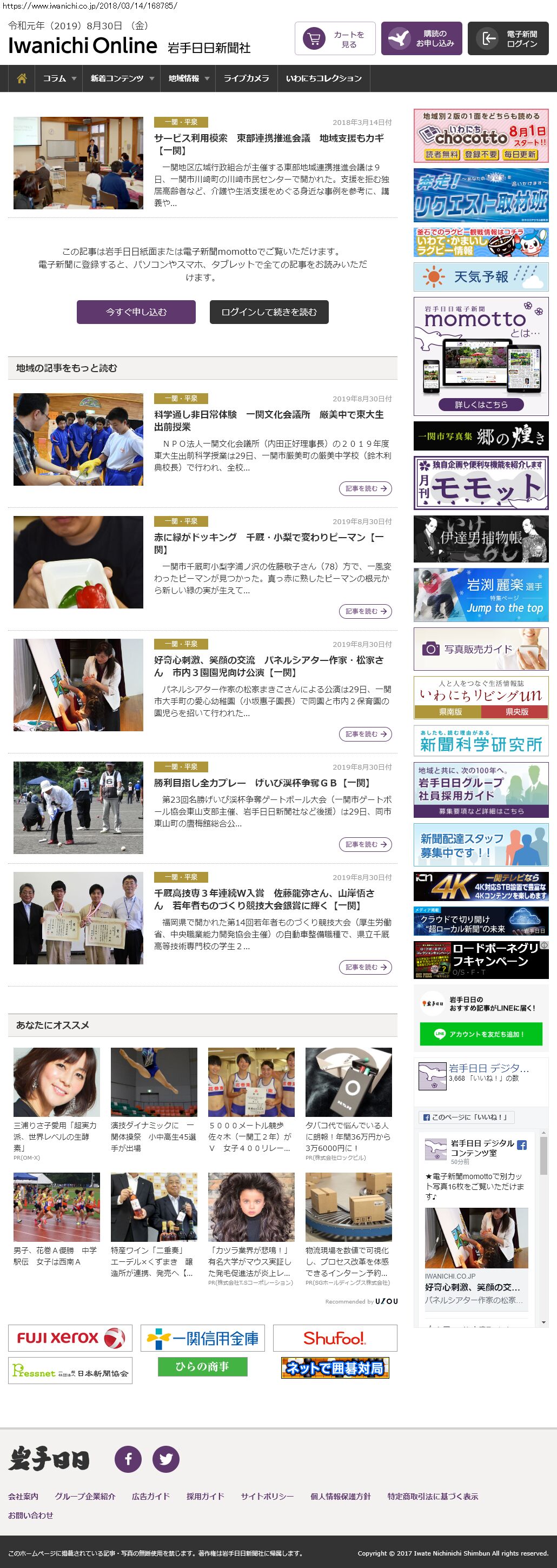Tap 今すぐ申し込む button
The width and height of the screenshot is (557, 1568).
pyautogui.click(x=136, y=312)
